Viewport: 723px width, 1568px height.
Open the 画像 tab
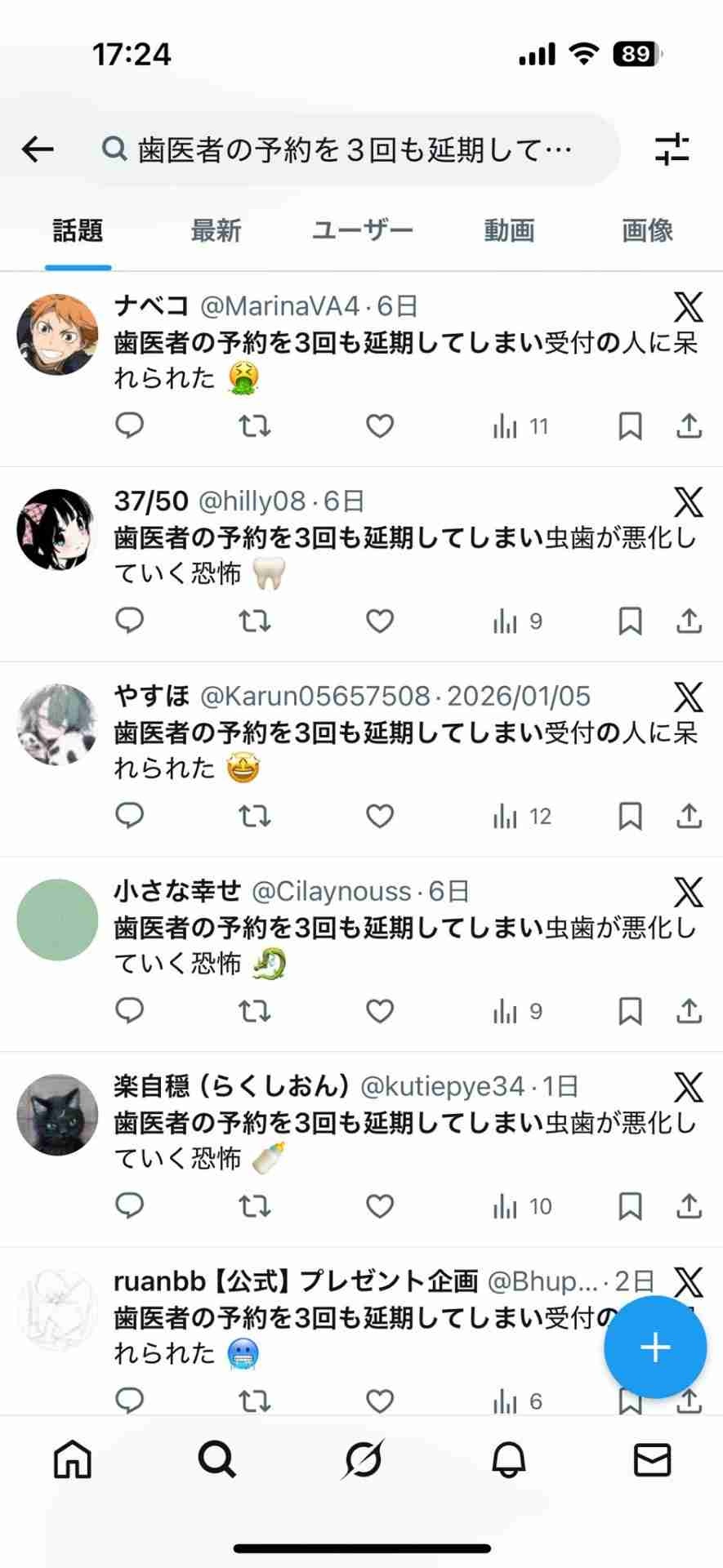[647, 231]
